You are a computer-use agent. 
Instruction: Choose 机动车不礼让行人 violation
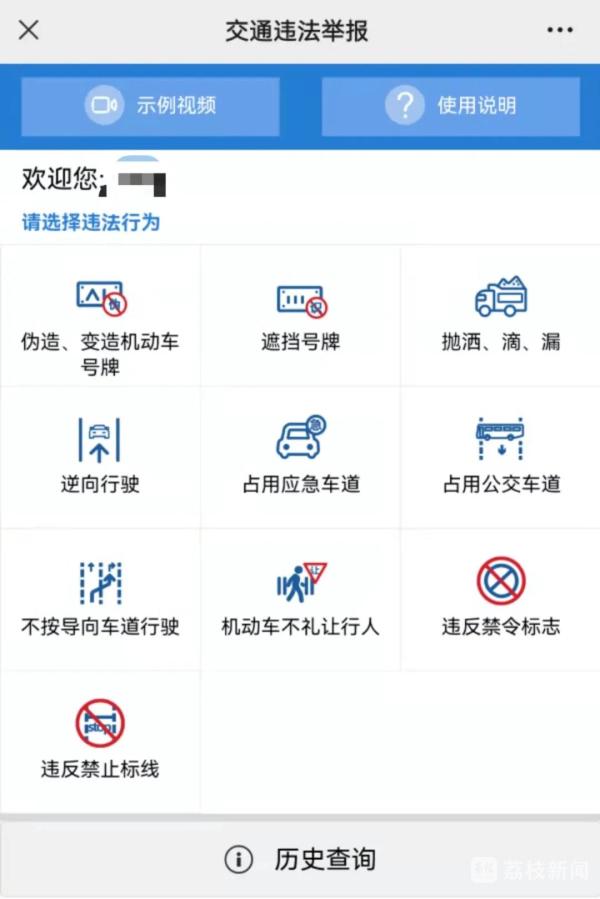point(300,602)
